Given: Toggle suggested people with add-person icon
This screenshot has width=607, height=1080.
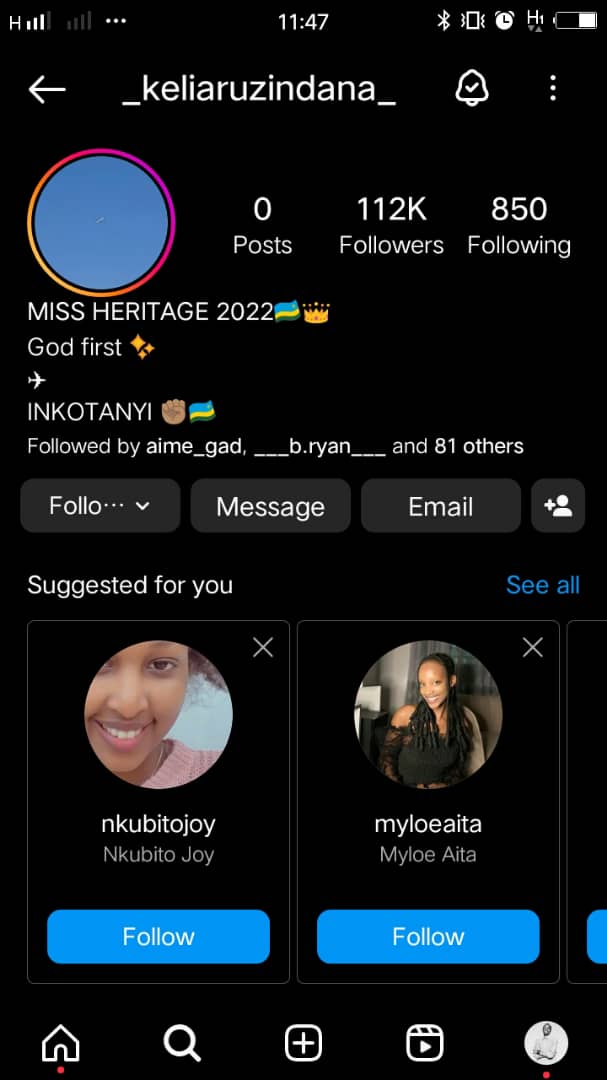Looking at the screenshot, I should pos(558,506).
